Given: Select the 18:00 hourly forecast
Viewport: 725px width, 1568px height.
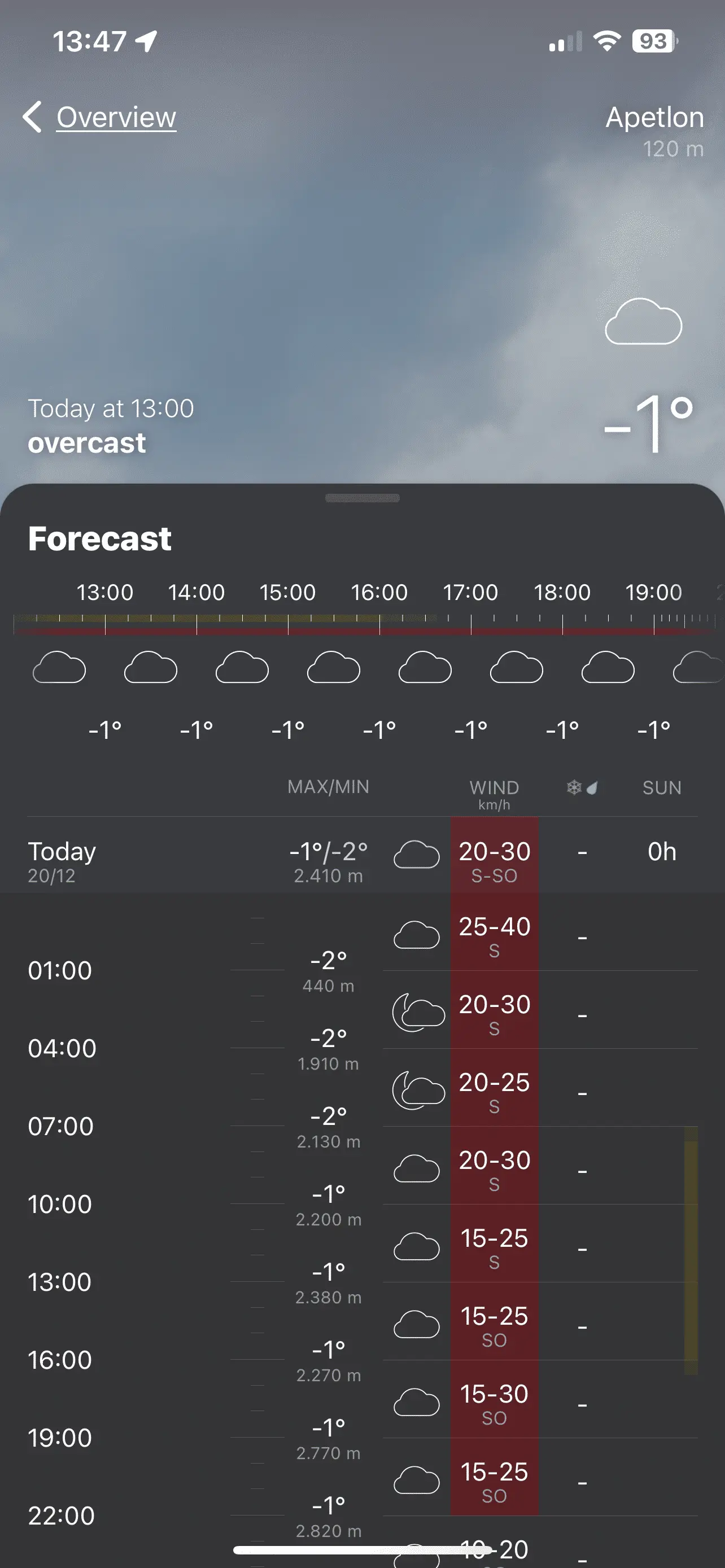Looking at the screenshot, I should [562, 668].
